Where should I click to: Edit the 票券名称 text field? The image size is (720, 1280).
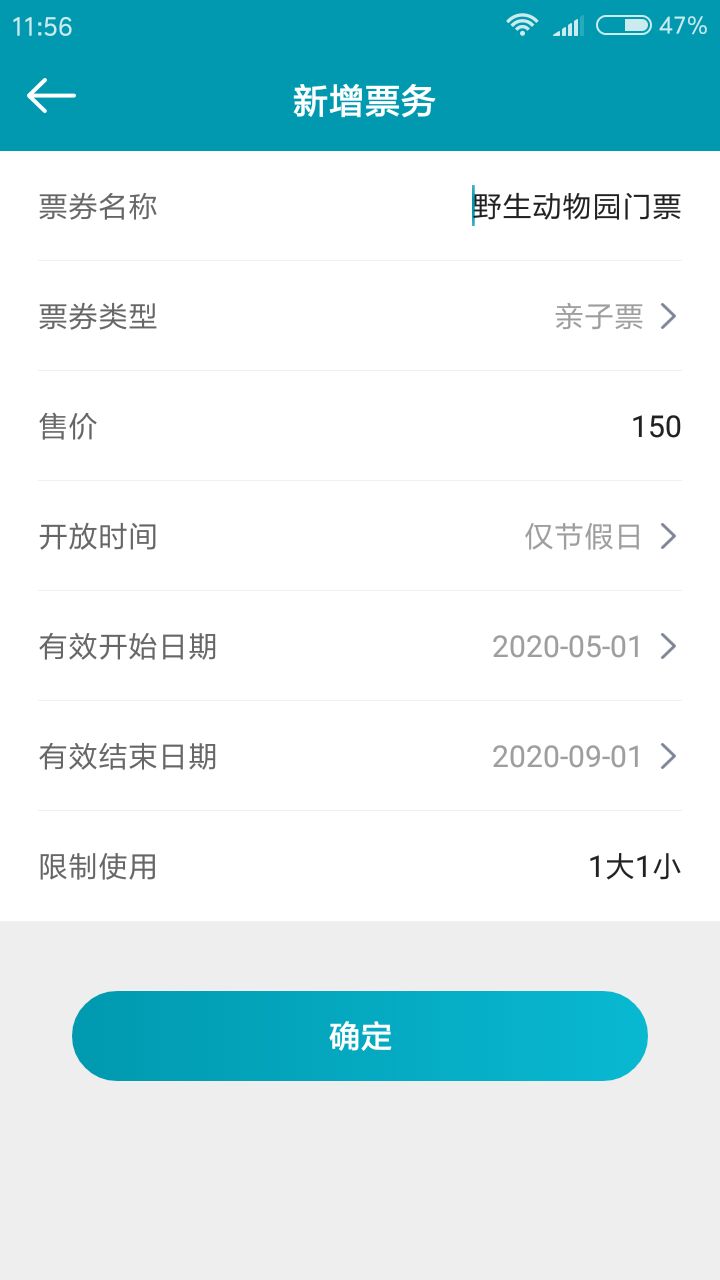[x=576, y=207]
